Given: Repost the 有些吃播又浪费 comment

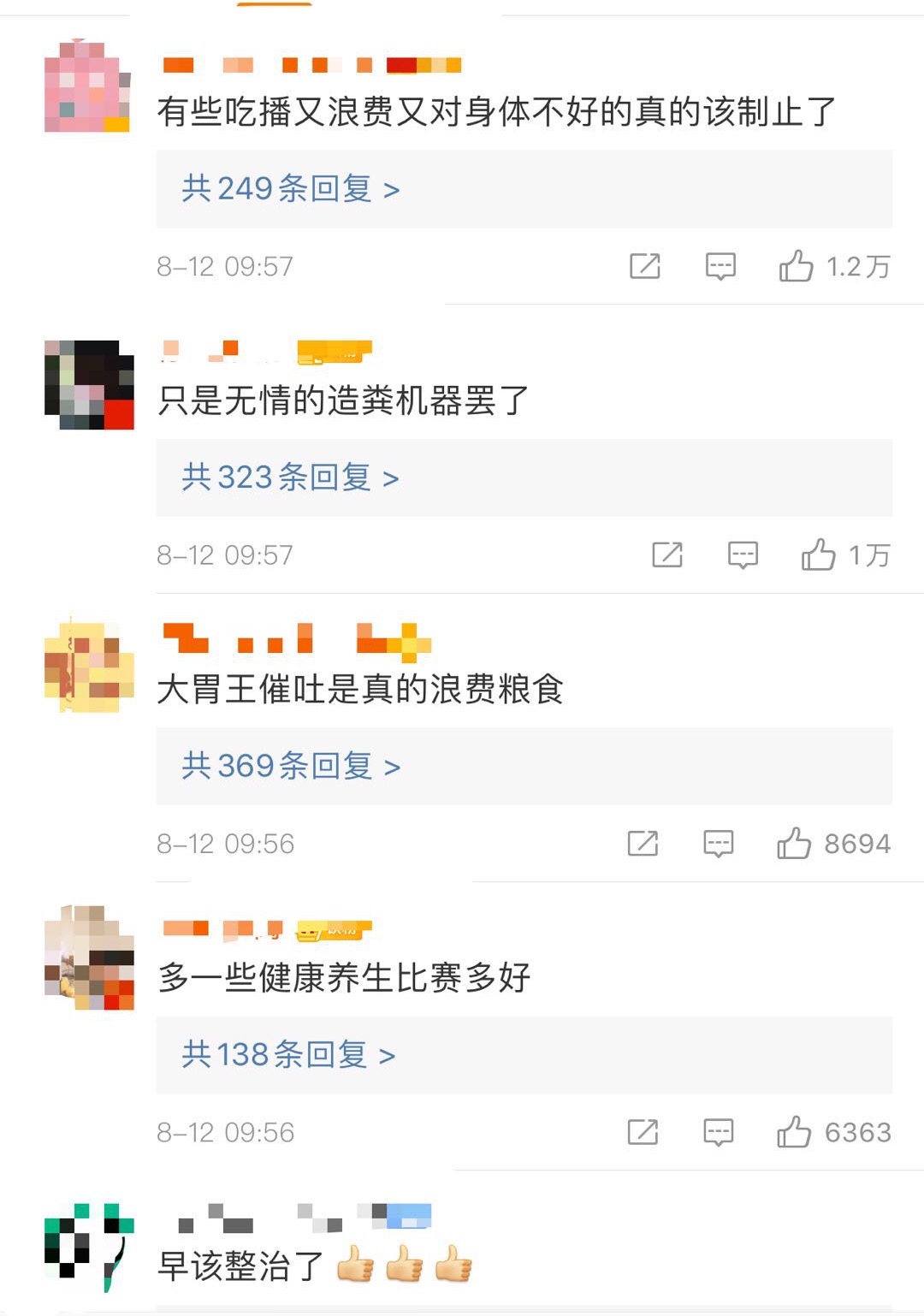Looking at the screenshot, I should (x=645, y=267).
